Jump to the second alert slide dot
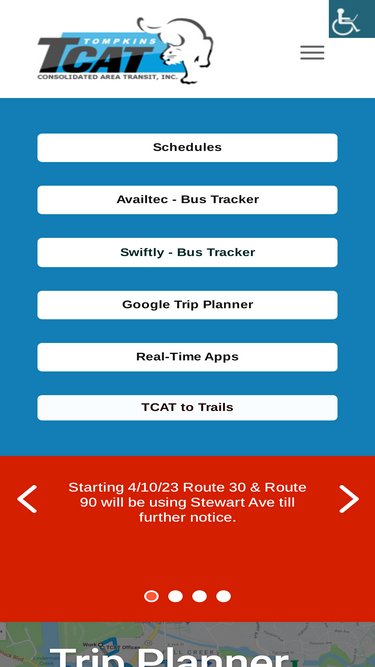 (x=175, y=596)
